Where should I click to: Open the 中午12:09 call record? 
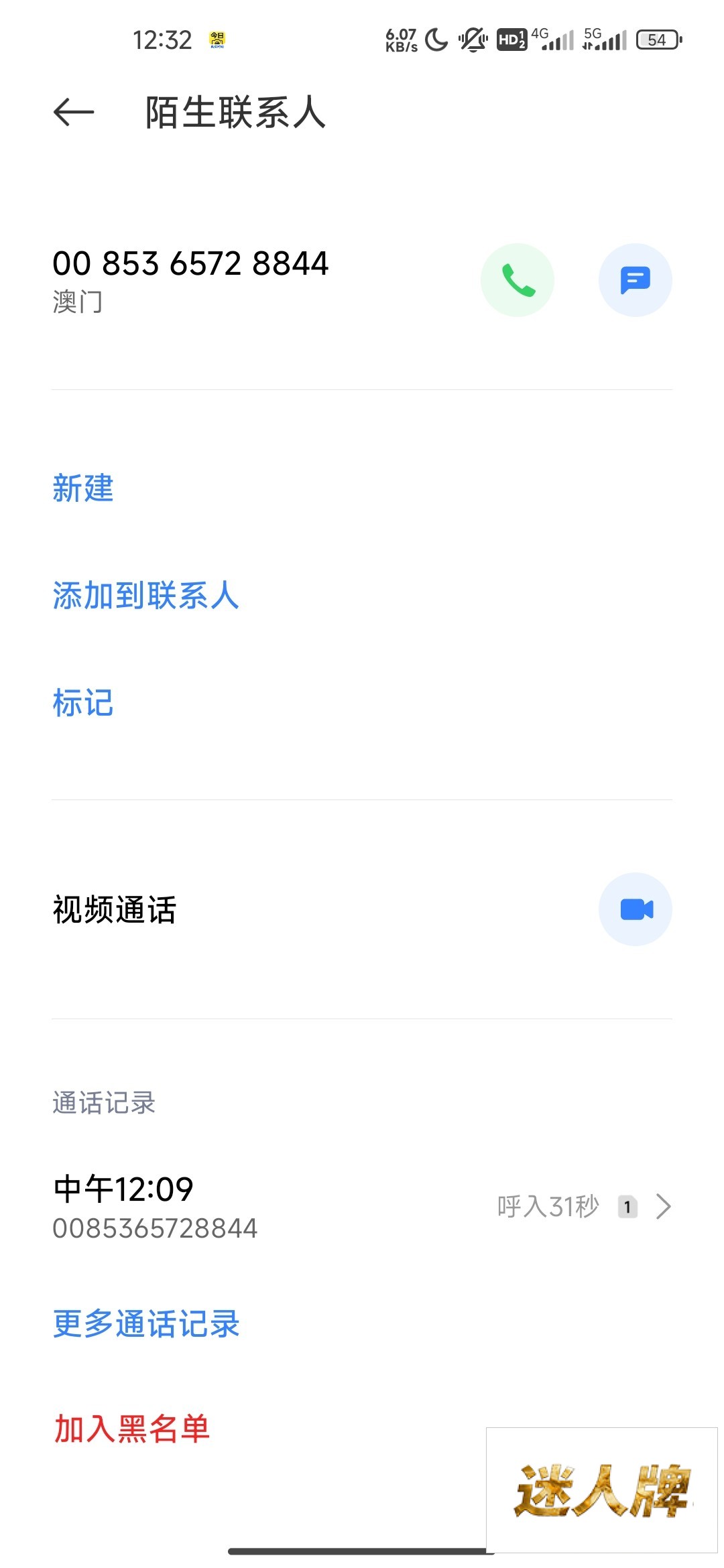[362, 1206]
